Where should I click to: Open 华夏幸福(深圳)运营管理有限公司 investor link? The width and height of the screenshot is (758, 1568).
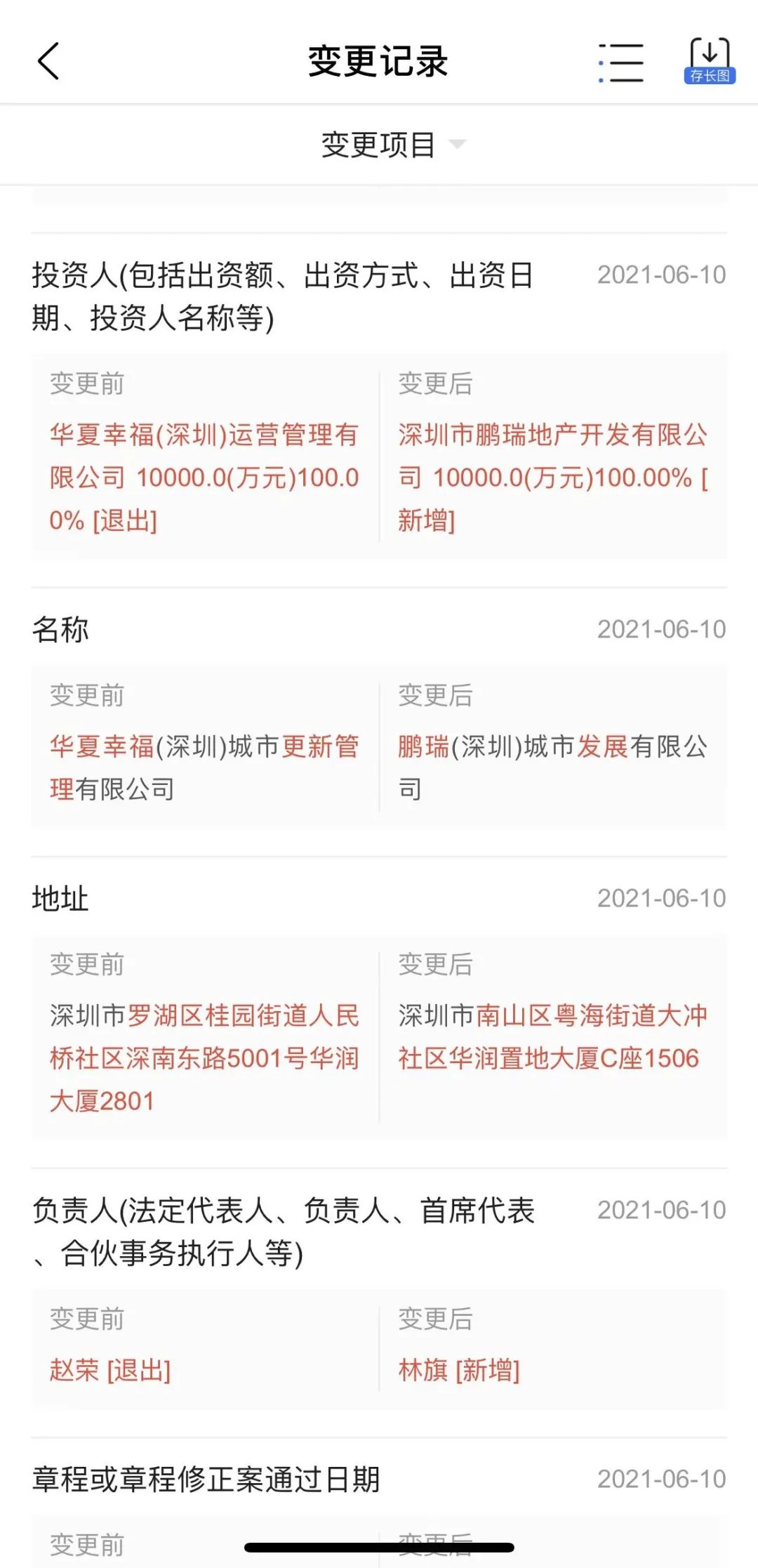pyautogui.click(x=204, y=456)
